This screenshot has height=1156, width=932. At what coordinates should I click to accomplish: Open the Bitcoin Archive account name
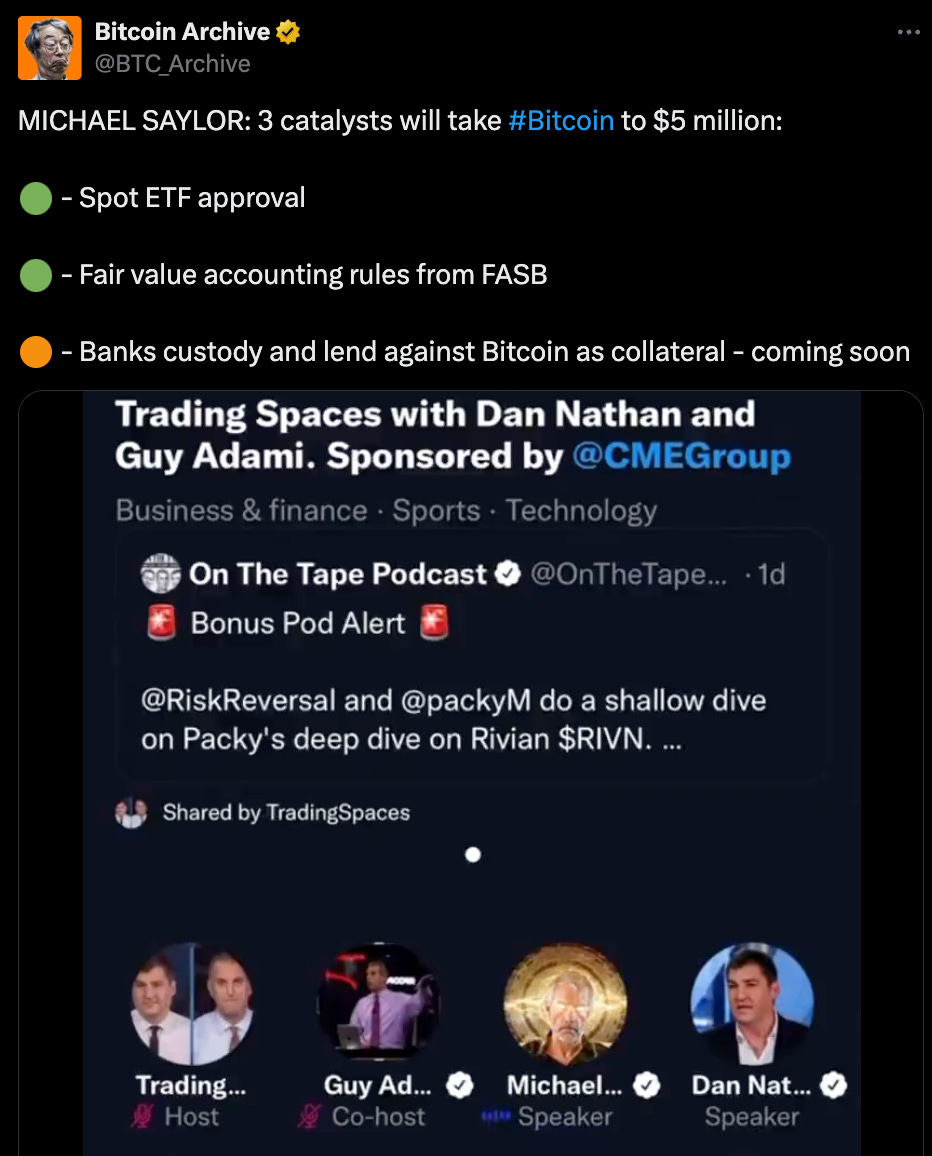point(182,32)
